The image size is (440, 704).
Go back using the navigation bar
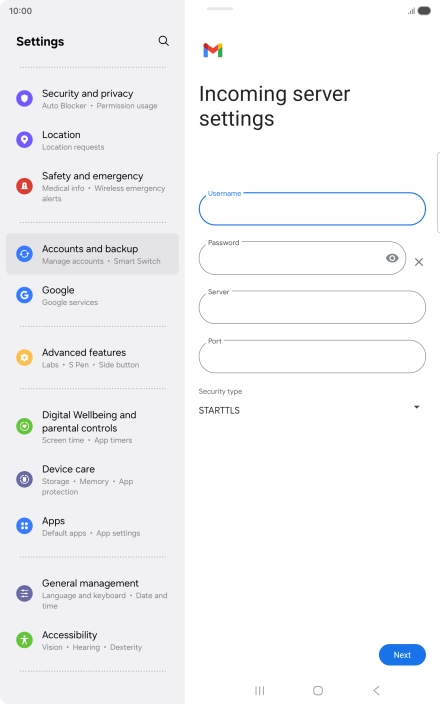click(x=376, y=690)
